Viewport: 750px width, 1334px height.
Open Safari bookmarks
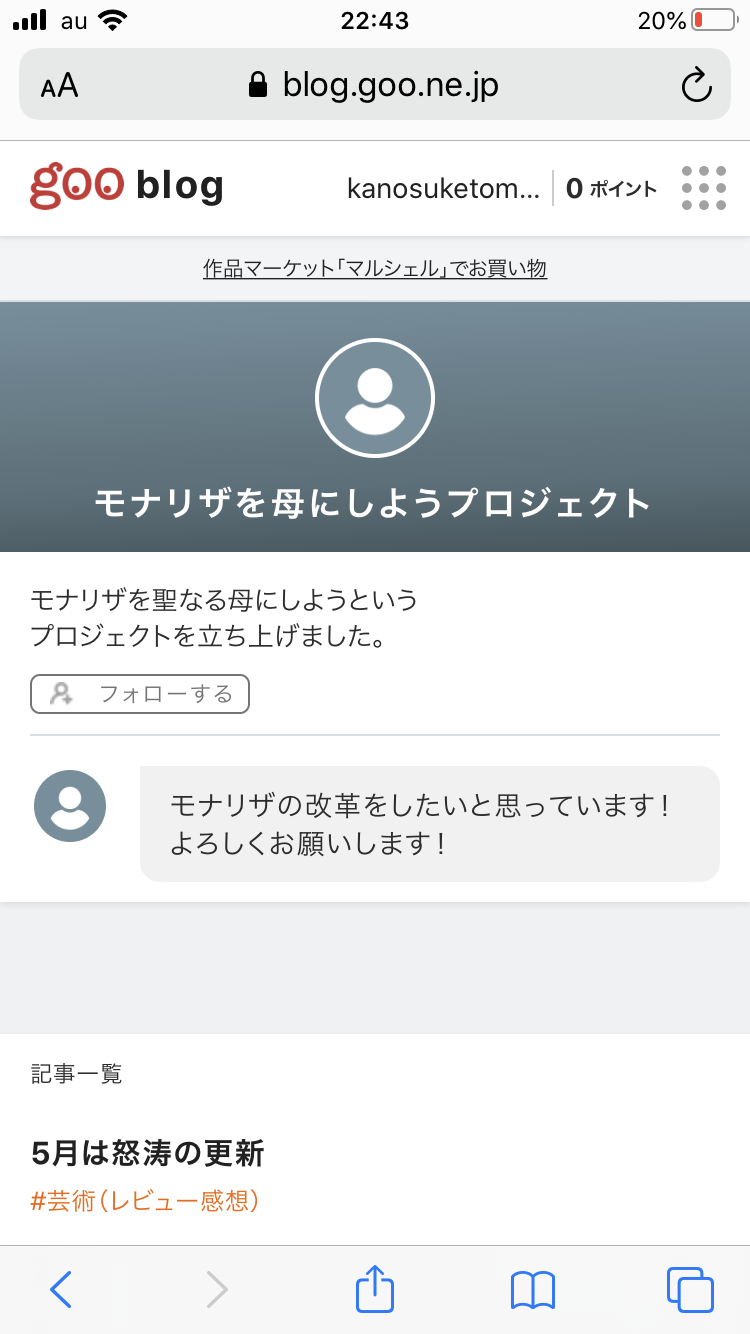tap(532, 1289)
